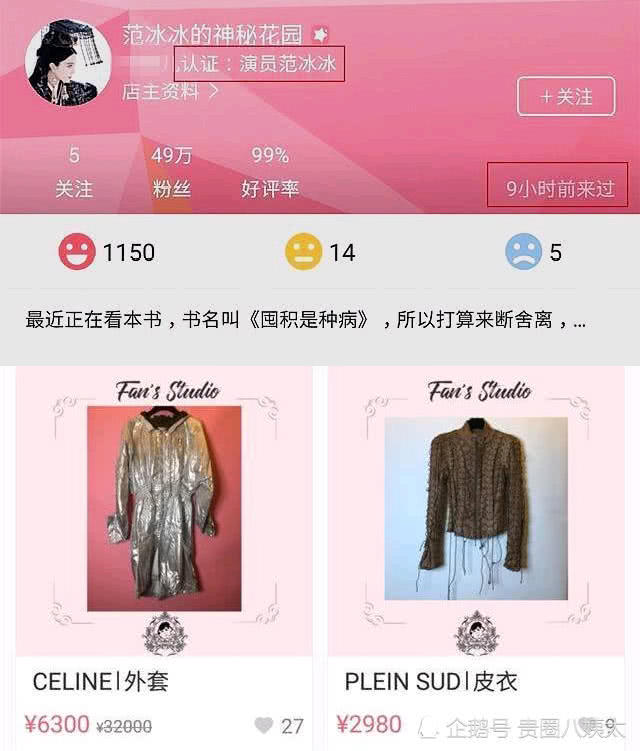Follow the shop with +关注 button
The width and height of the screenshot is (640, 751).
tap(567, 97)
